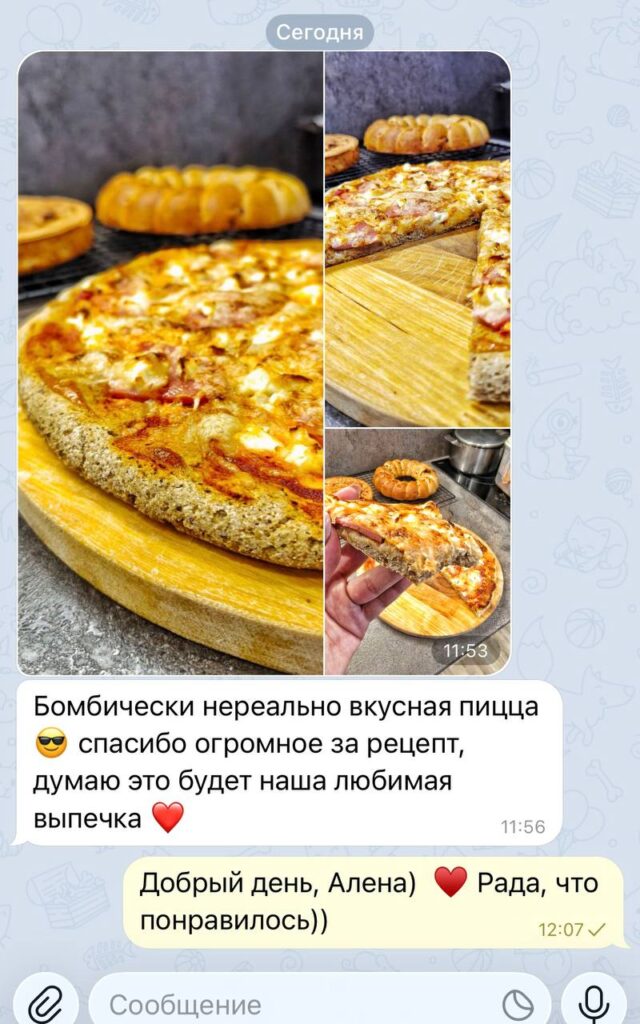Tap the paperclip attach icon
The image size is (640, 1024).
46,1002
